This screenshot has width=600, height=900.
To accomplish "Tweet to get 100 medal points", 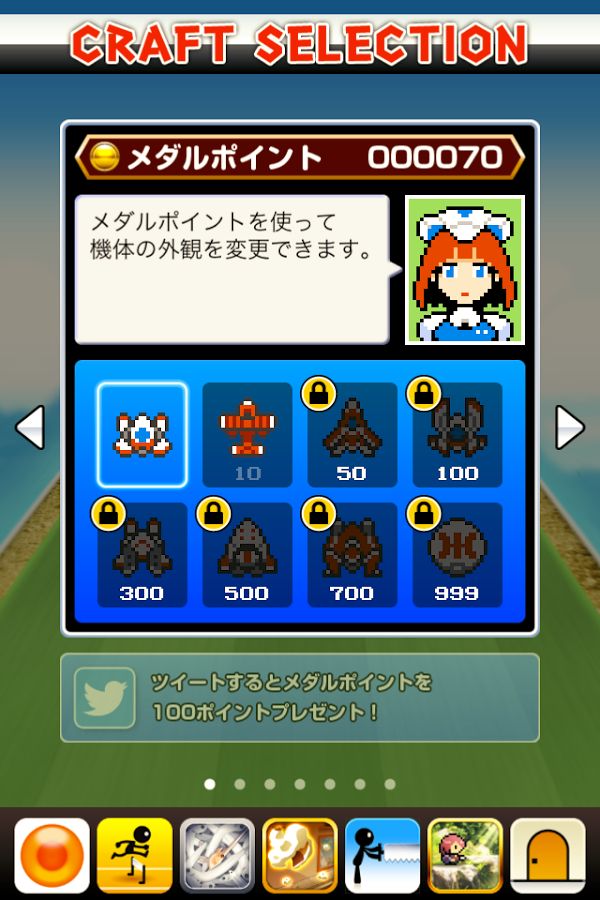I will pyautogui.click(x=300, y=698).
